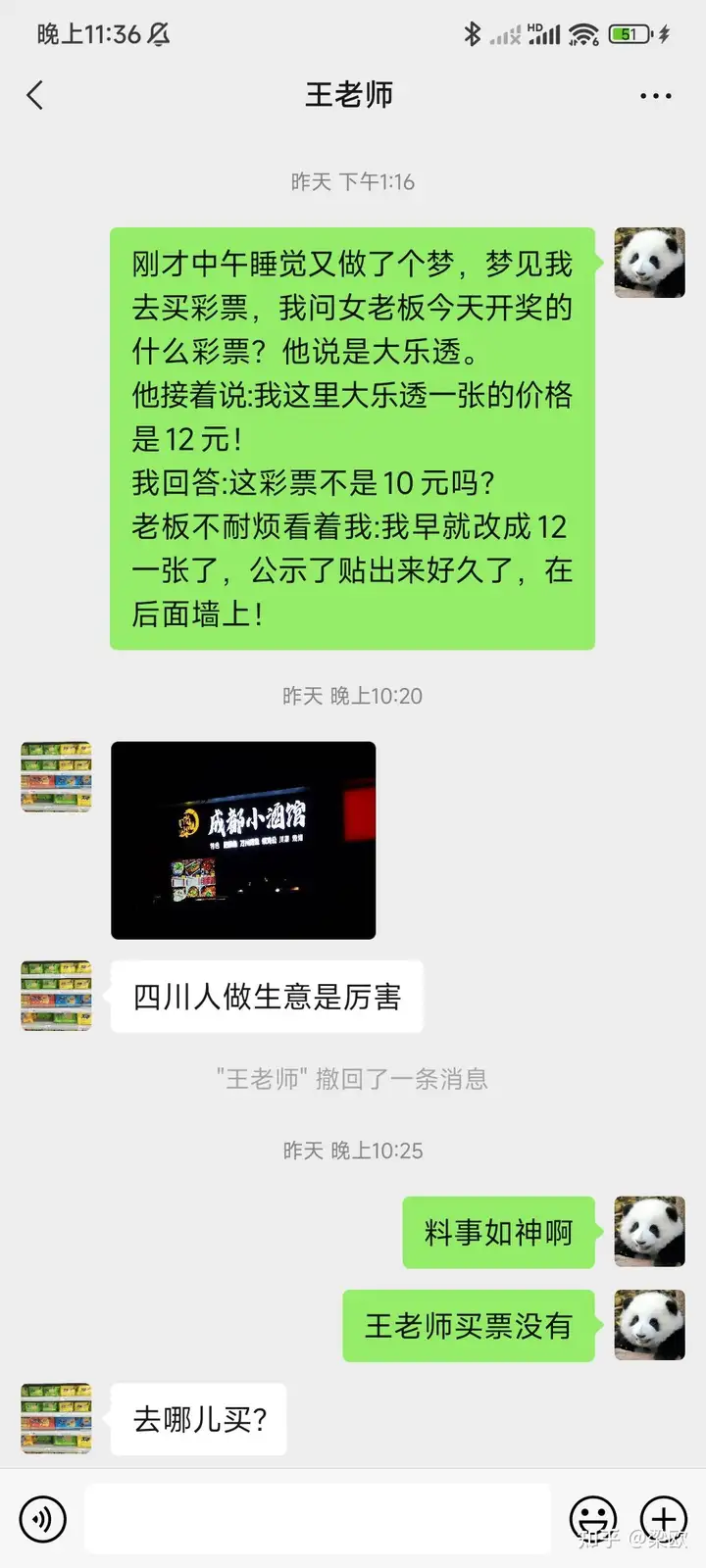Tap 王老师's avatar beside 去哪儿买？
The width and height of the screenshot is (706, 1568).
[x=57, y=1418]
